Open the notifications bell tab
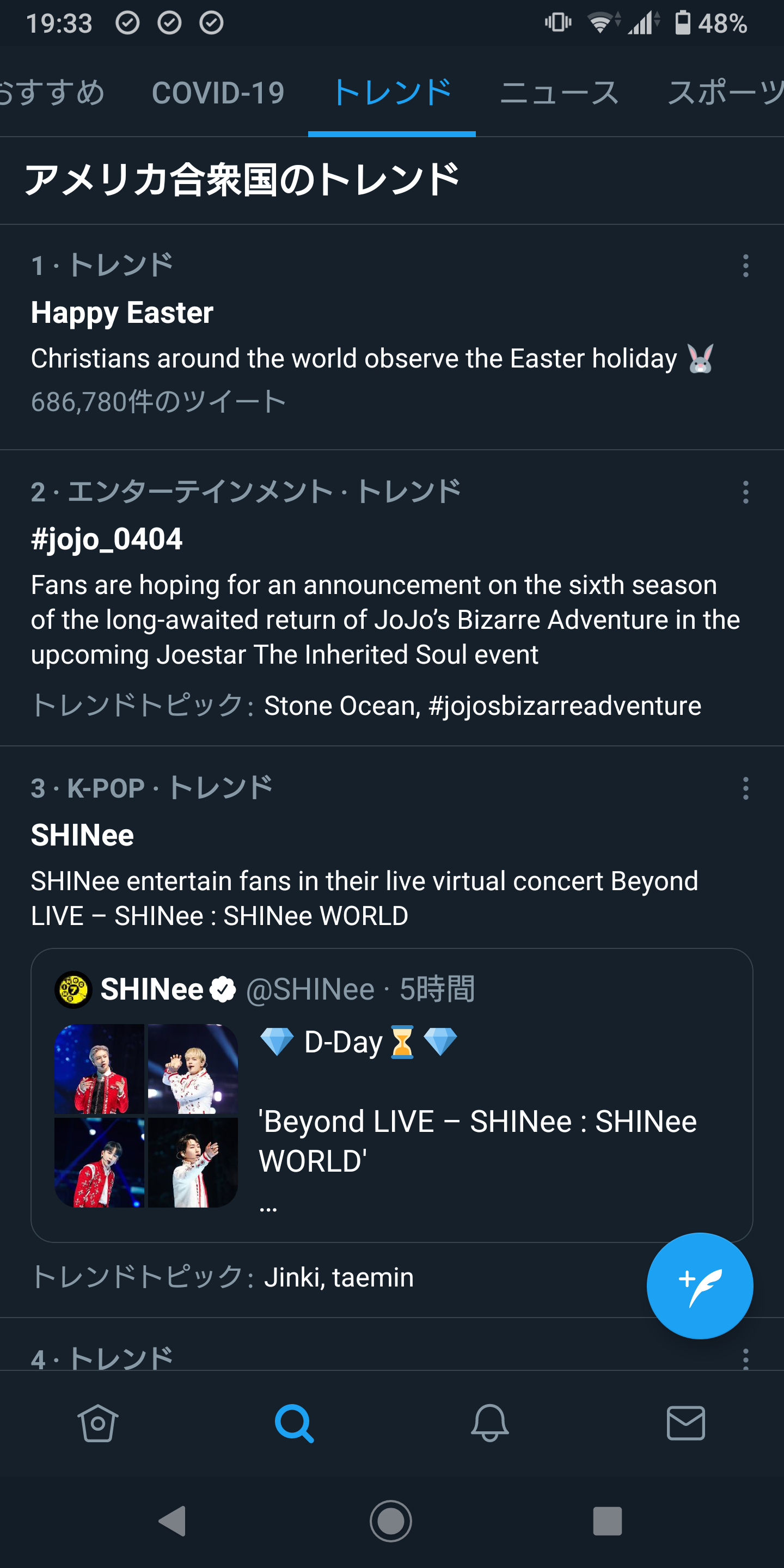Viewport: 784px width, 1568px height. click(489, 1423)
